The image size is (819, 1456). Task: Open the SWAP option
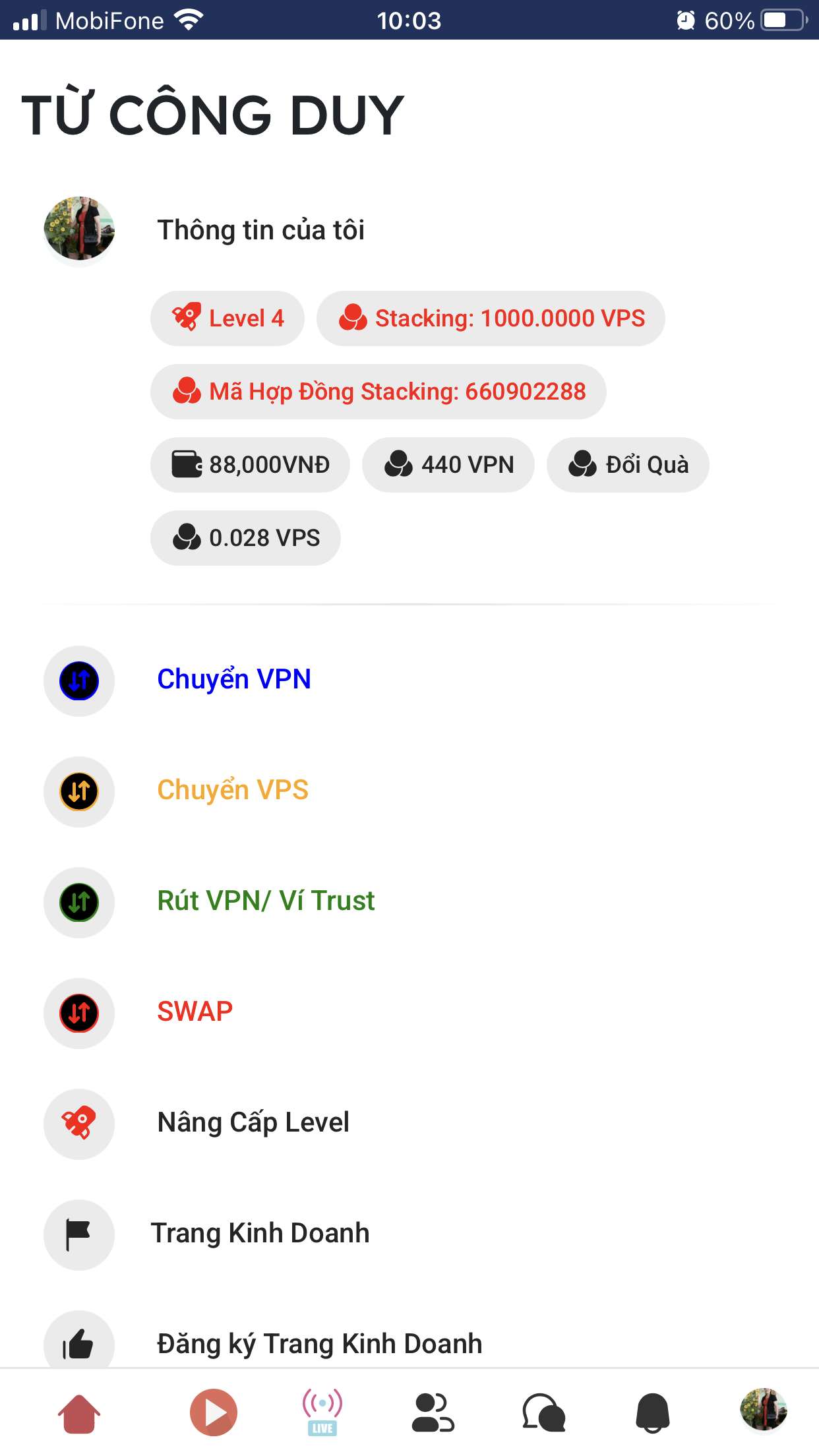click(195, 1012)
